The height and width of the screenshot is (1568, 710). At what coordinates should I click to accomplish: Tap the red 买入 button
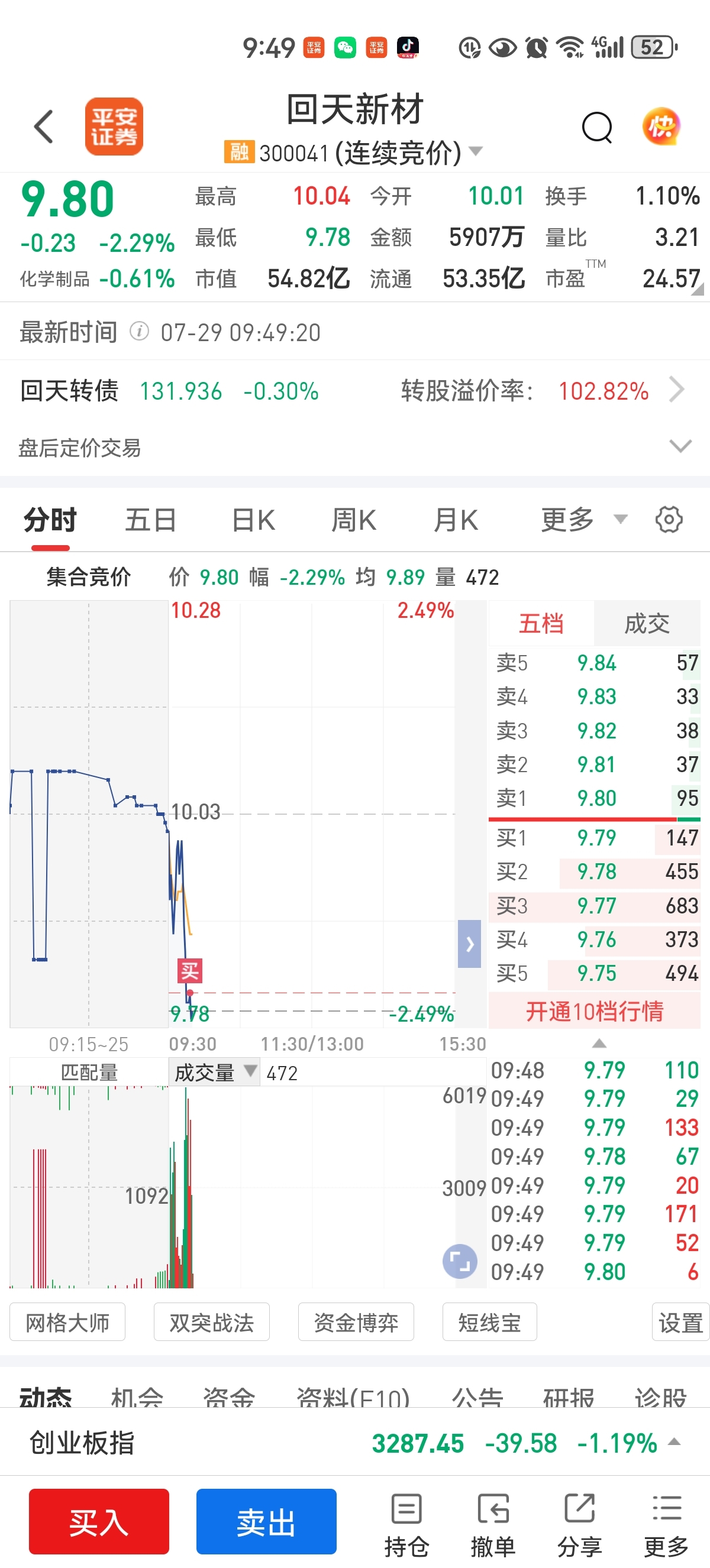[x=99, y=1521]
